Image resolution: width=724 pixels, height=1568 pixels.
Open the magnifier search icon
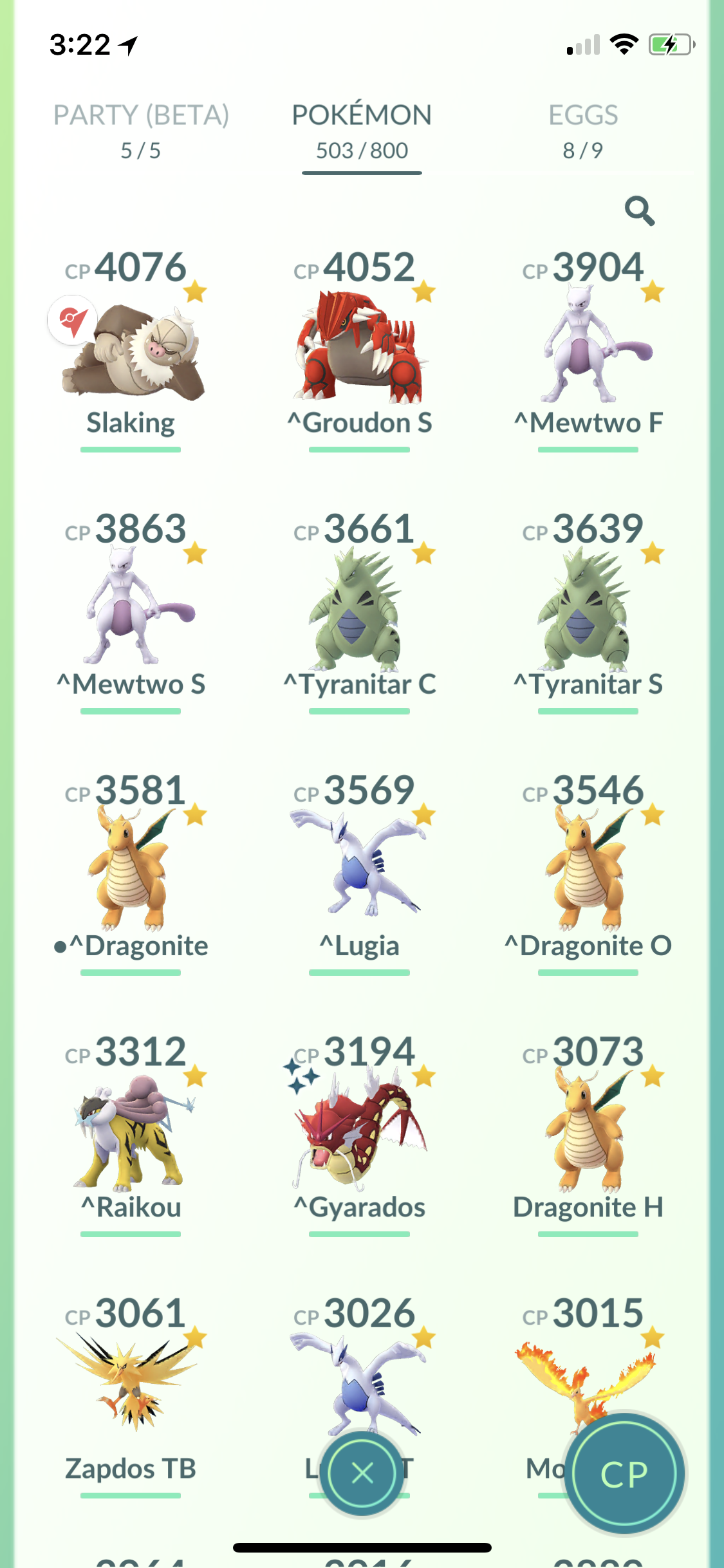(x=640, y=210)
